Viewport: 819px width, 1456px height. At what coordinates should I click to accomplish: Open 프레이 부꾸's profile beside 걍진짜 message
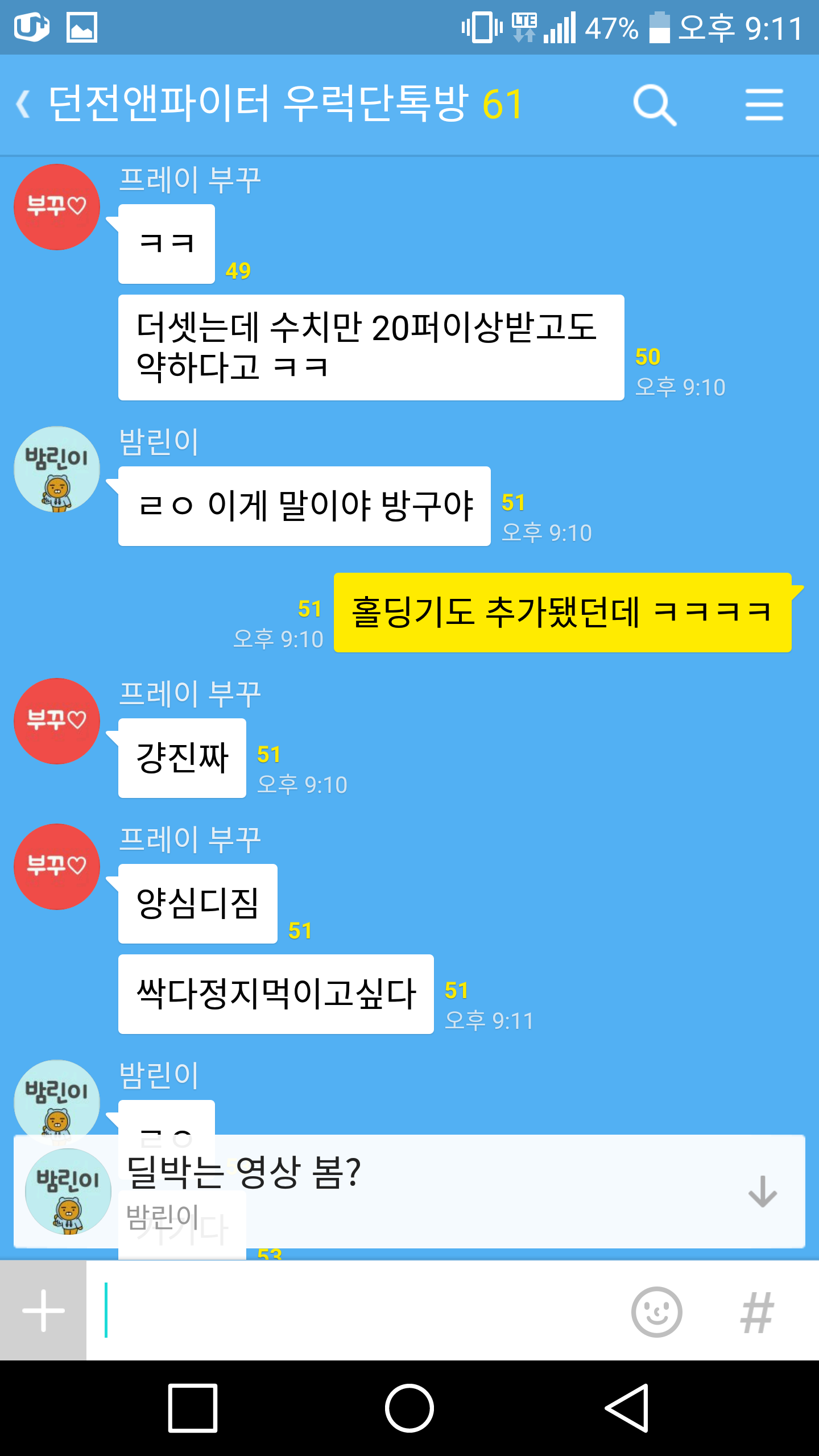point(57,721)
